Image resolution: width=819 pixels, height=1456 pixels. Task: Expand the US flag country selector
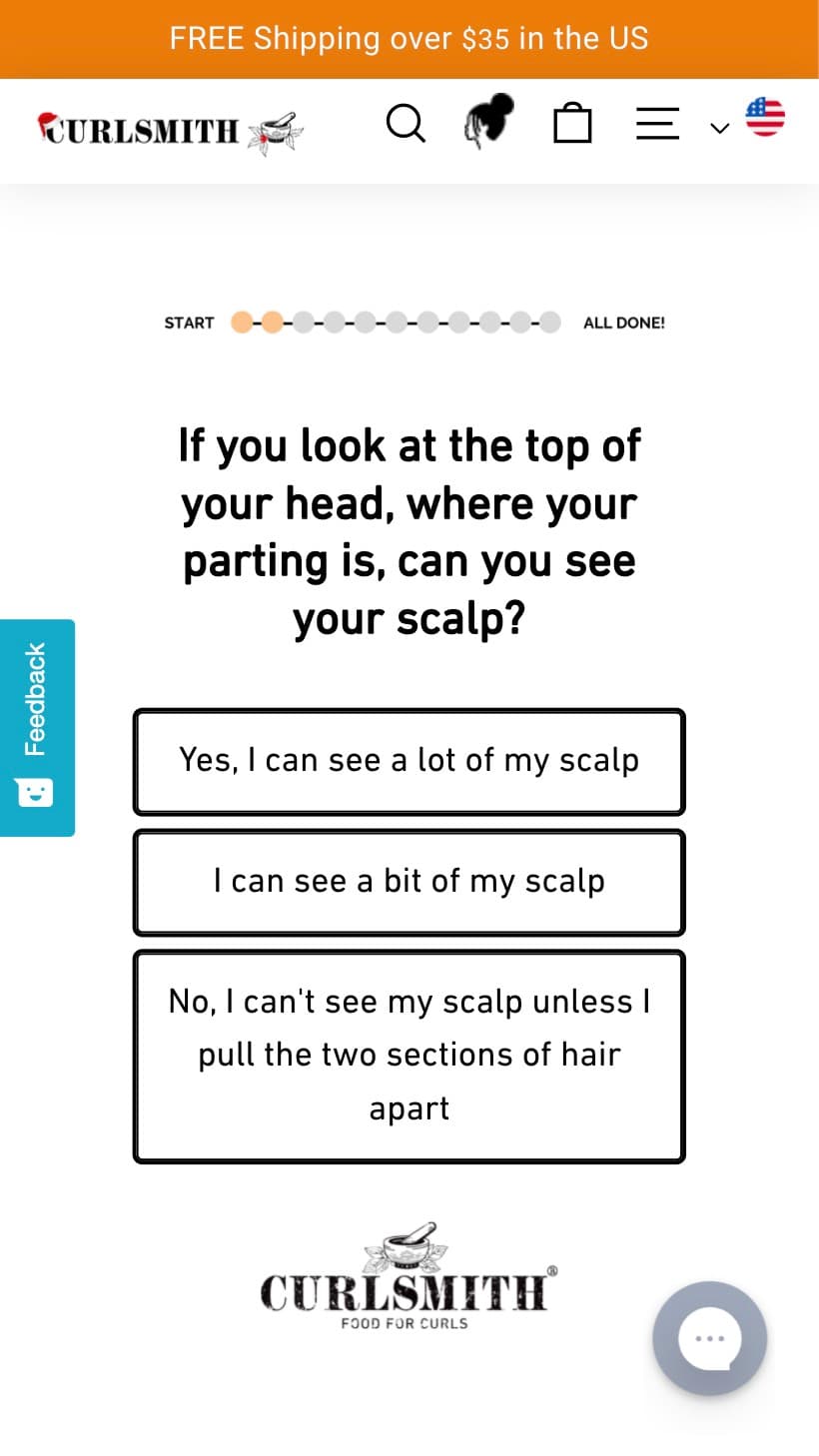[748, 120]
